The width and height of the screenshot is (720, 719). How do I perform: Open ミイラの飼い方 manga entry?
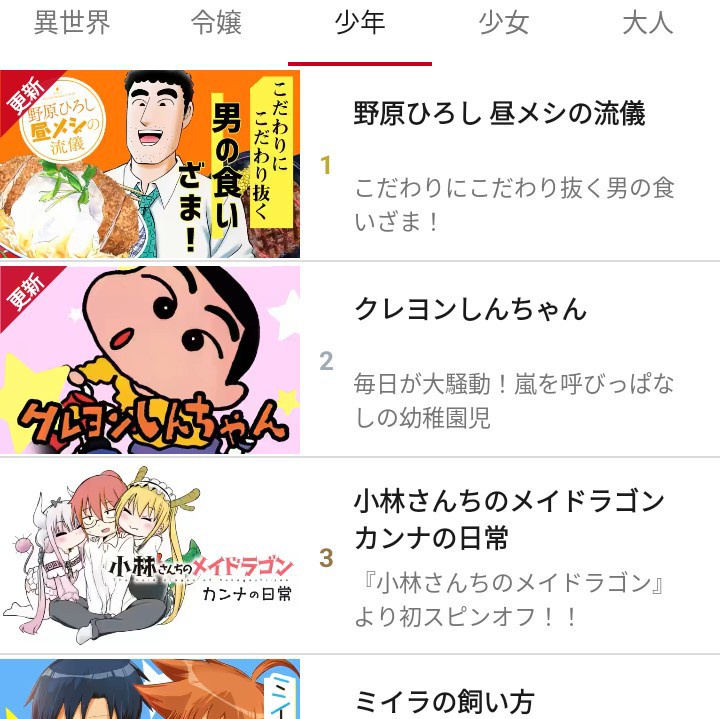(x=444, y=700)
